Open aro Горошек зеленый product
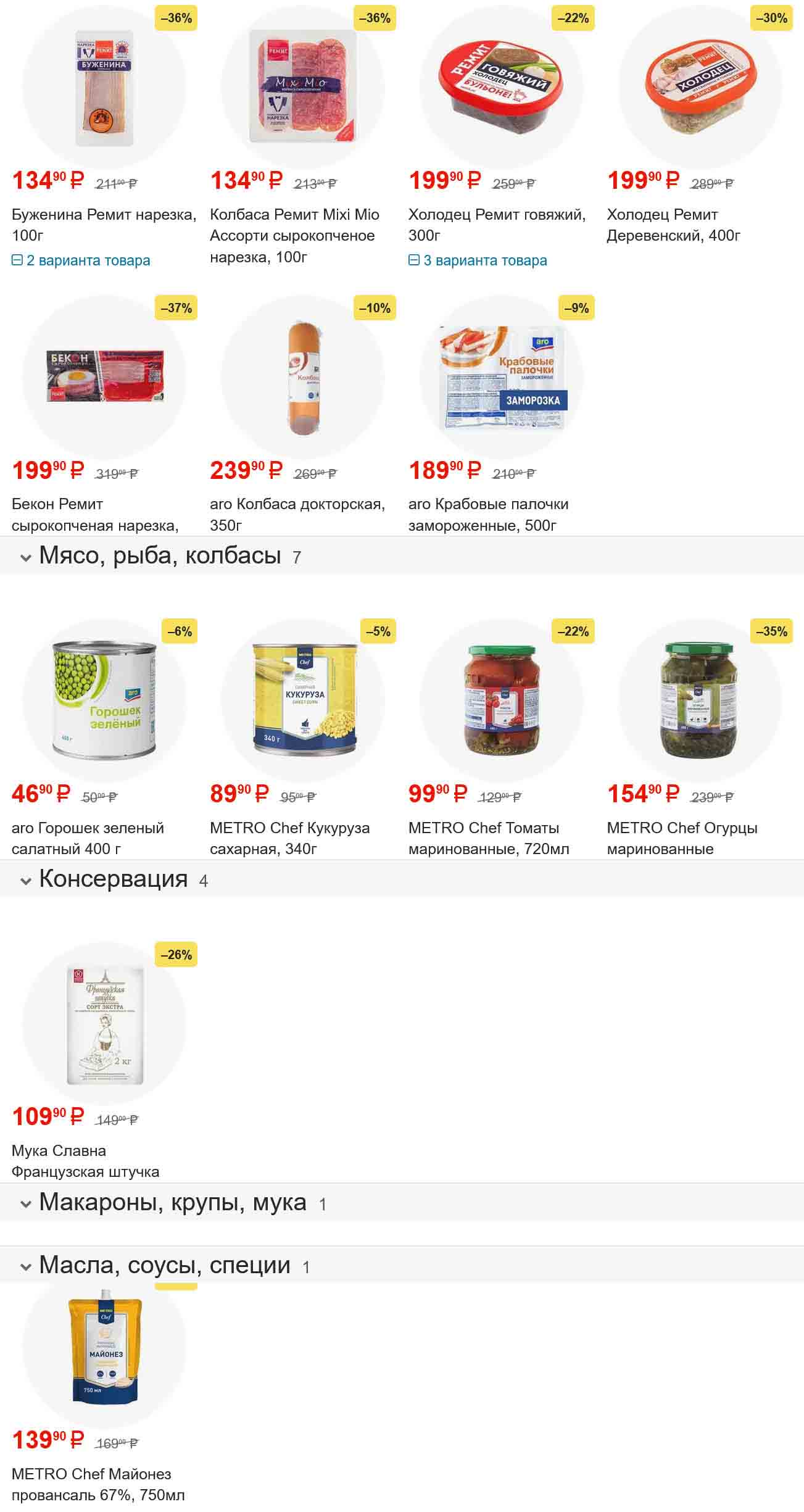Screen dimensions: 804x1512 (x=88, y=837)
